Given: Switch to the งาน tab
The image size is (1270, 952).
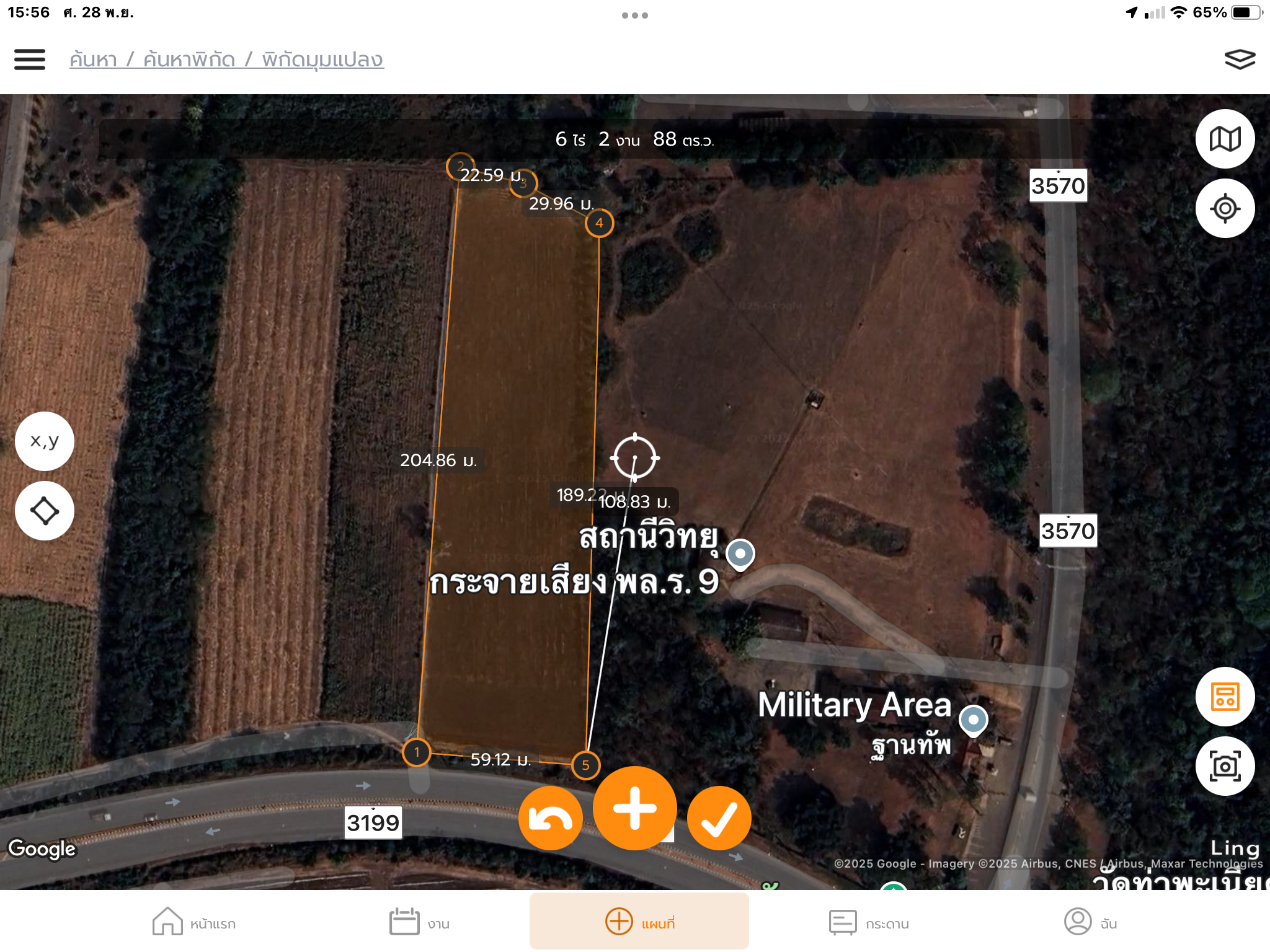Looking at the screenshot, I should [x=419, y=922].
